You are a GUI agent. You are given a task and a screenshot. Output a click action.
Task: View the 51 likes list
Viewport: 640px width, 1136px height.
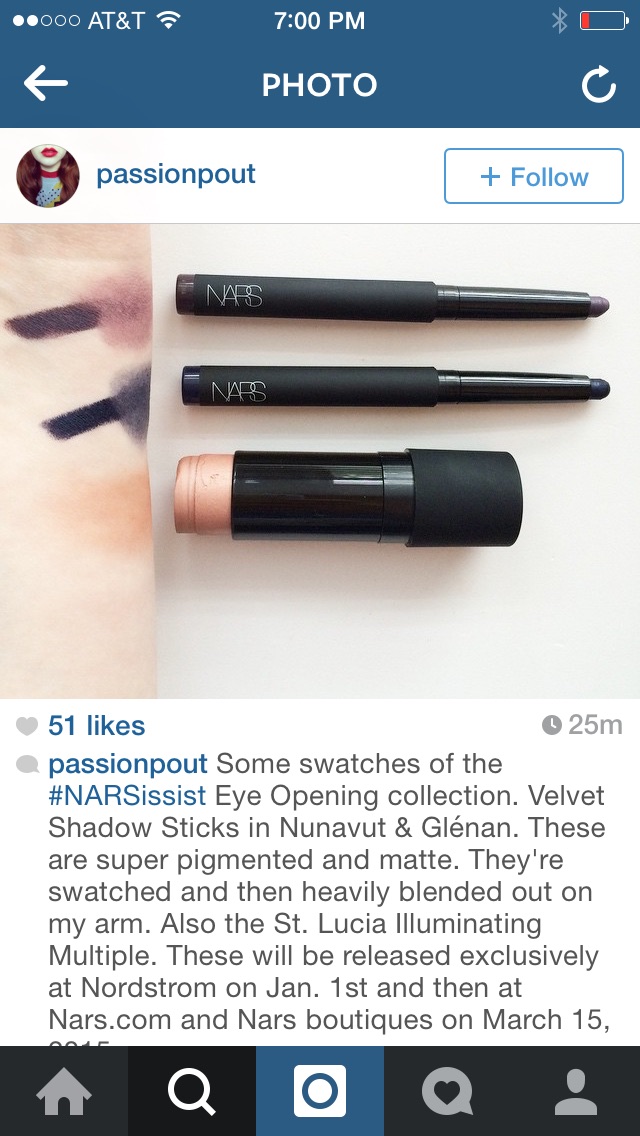(96, 726)
